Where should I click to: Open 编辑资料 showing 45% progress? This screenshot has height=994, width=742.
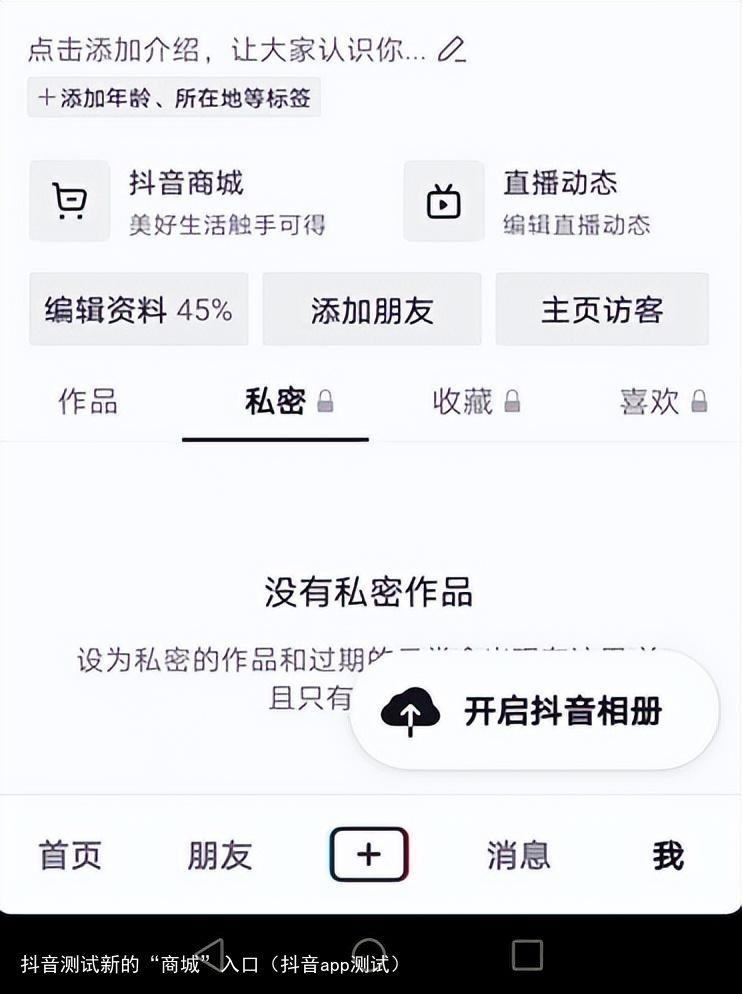coord(138,309)
